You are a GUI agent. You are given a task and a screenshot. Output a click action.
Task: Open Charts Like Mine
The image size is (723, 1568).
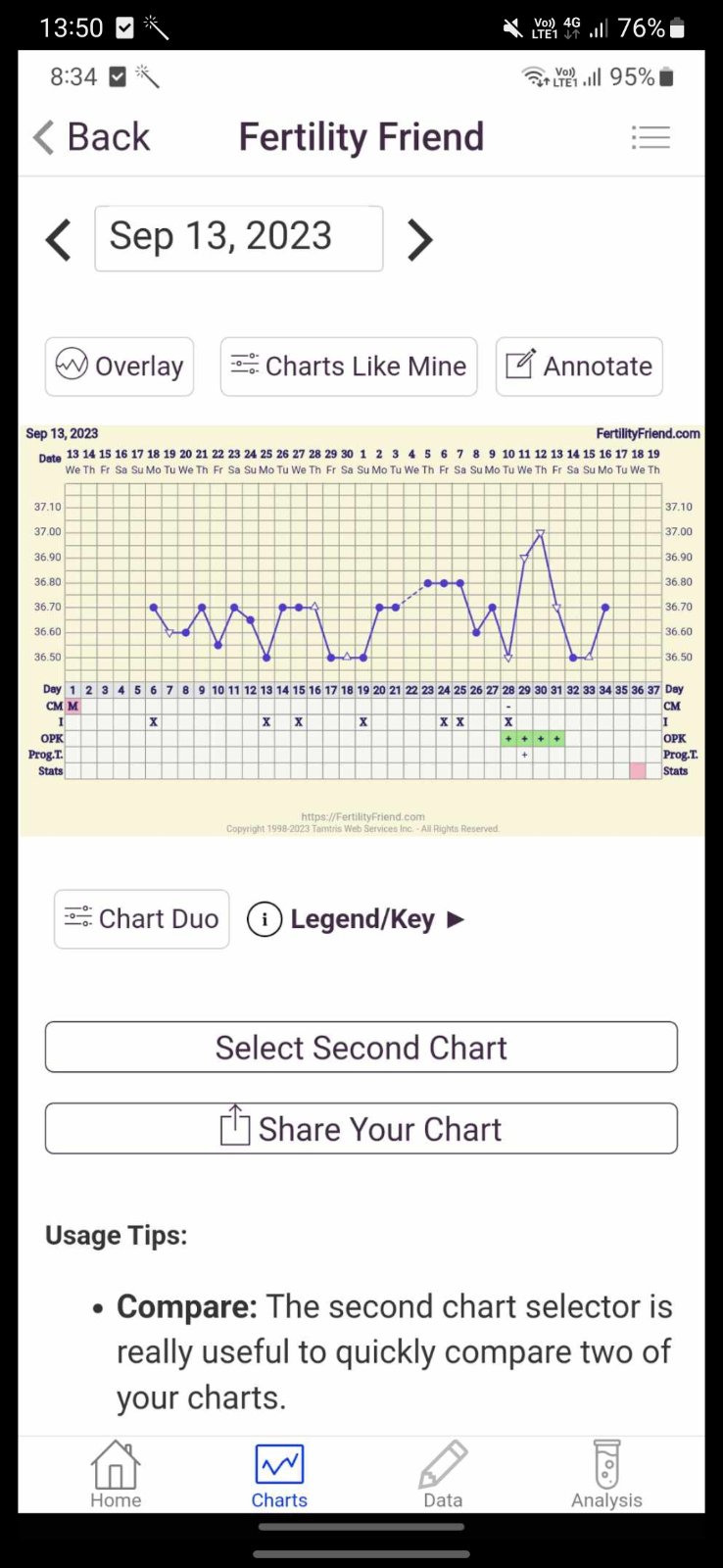(x=349, y=367)
